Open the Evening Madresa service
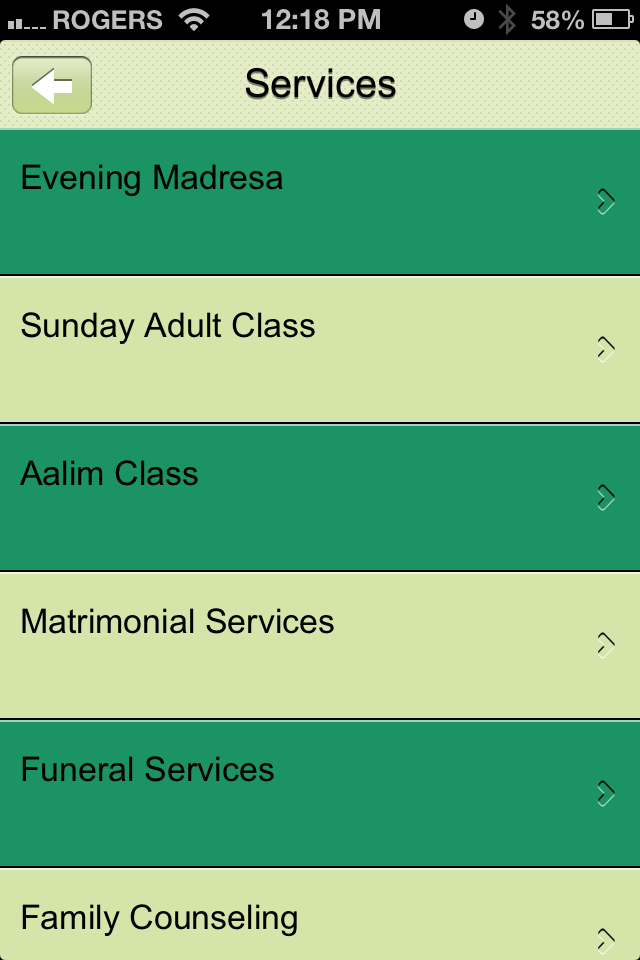 coord(320,202)
